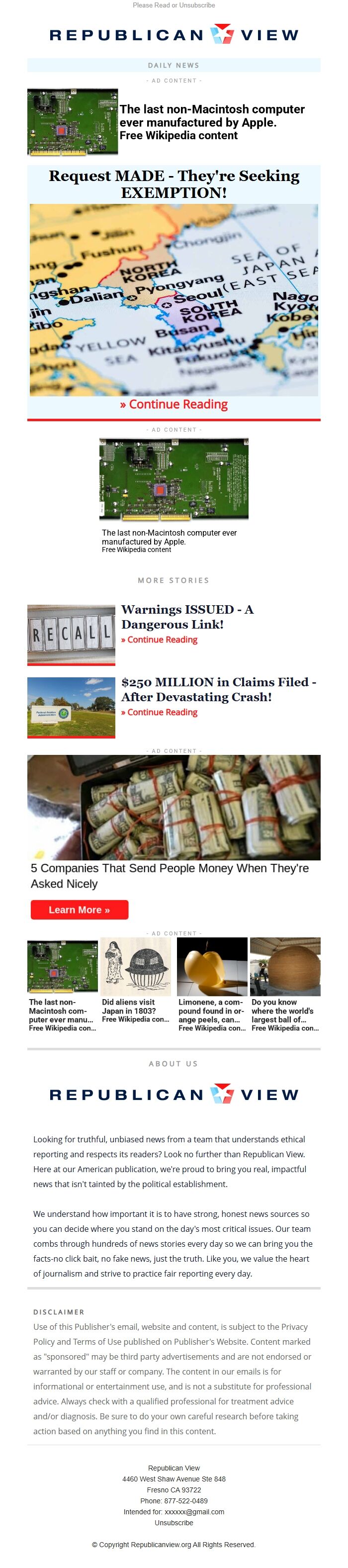
Task: Tap the 'Please Read or Unsubscribe' link
Action: point(174,5)
